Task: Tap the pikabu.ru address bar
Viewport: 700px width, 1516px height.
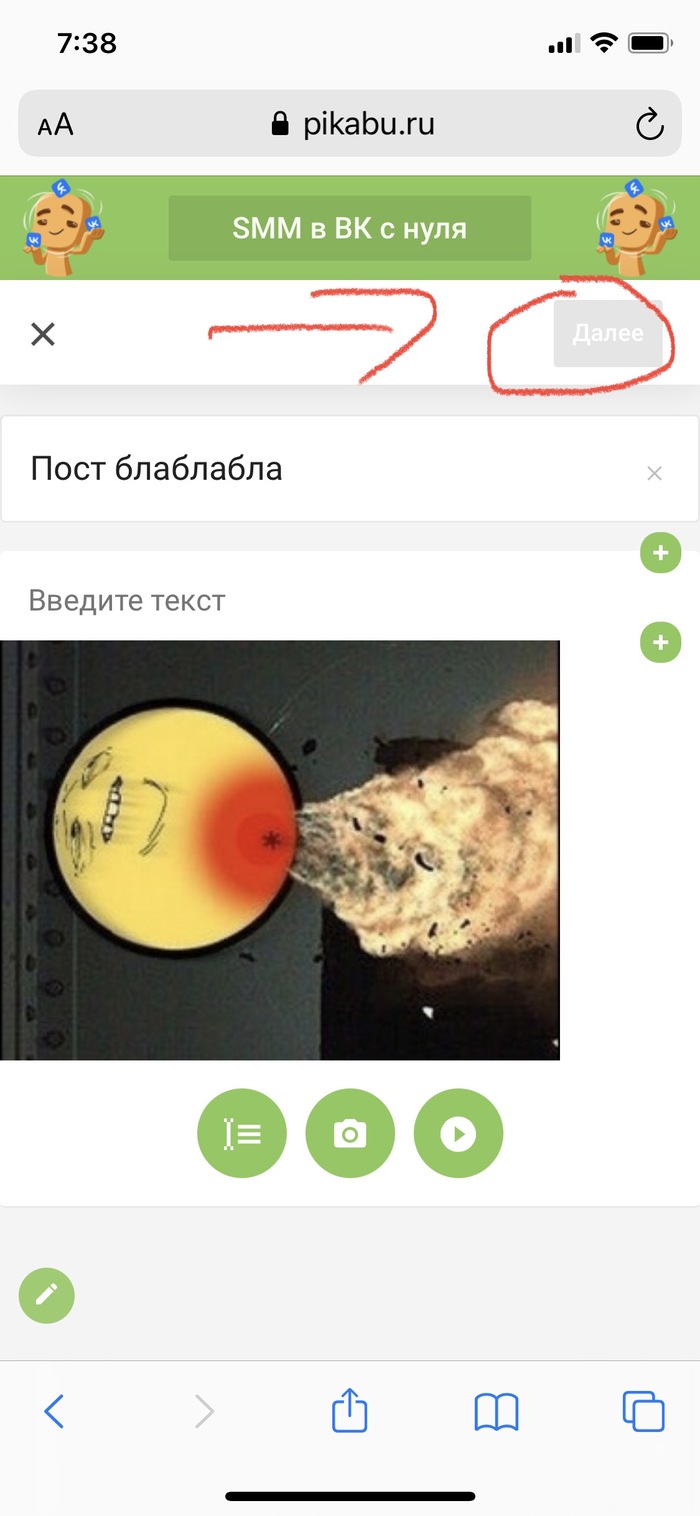Action: click(352, 125)
